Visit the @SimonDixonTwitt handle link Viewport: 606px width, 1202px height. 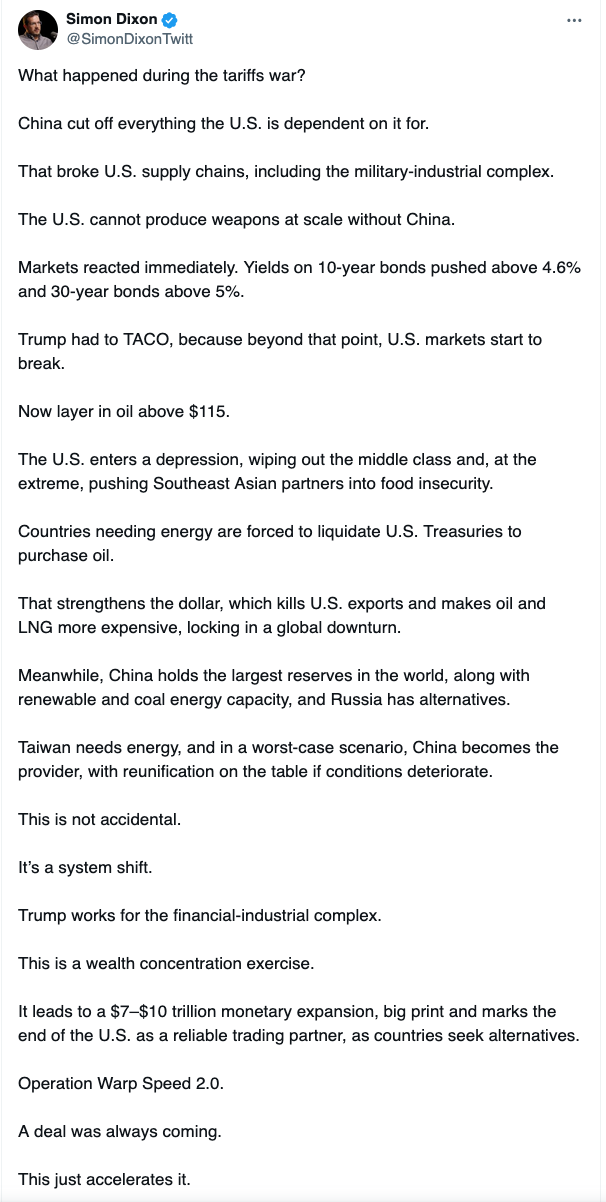pyautogui.click(x=129, y=38)
